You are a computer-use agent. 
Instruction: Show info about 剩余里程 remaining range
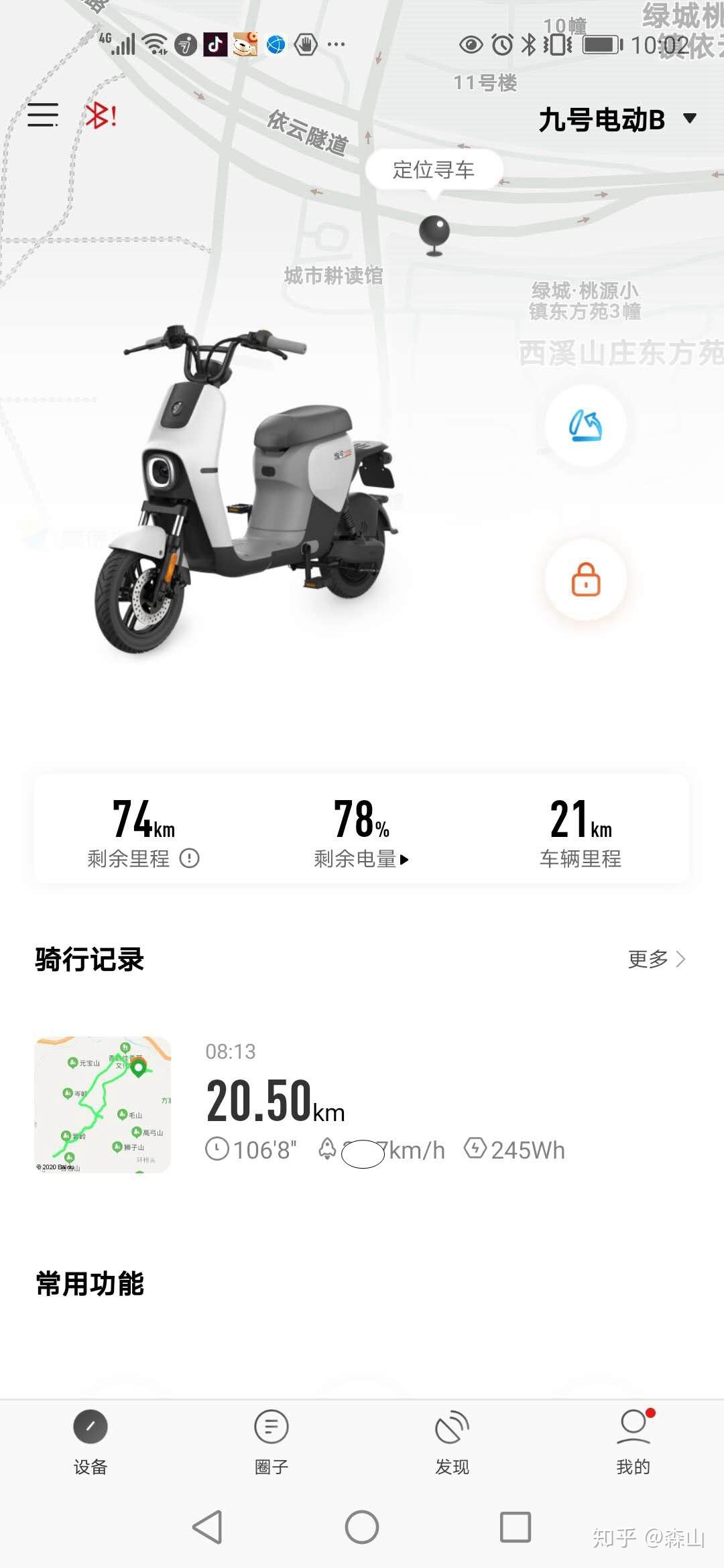point(190,858)
